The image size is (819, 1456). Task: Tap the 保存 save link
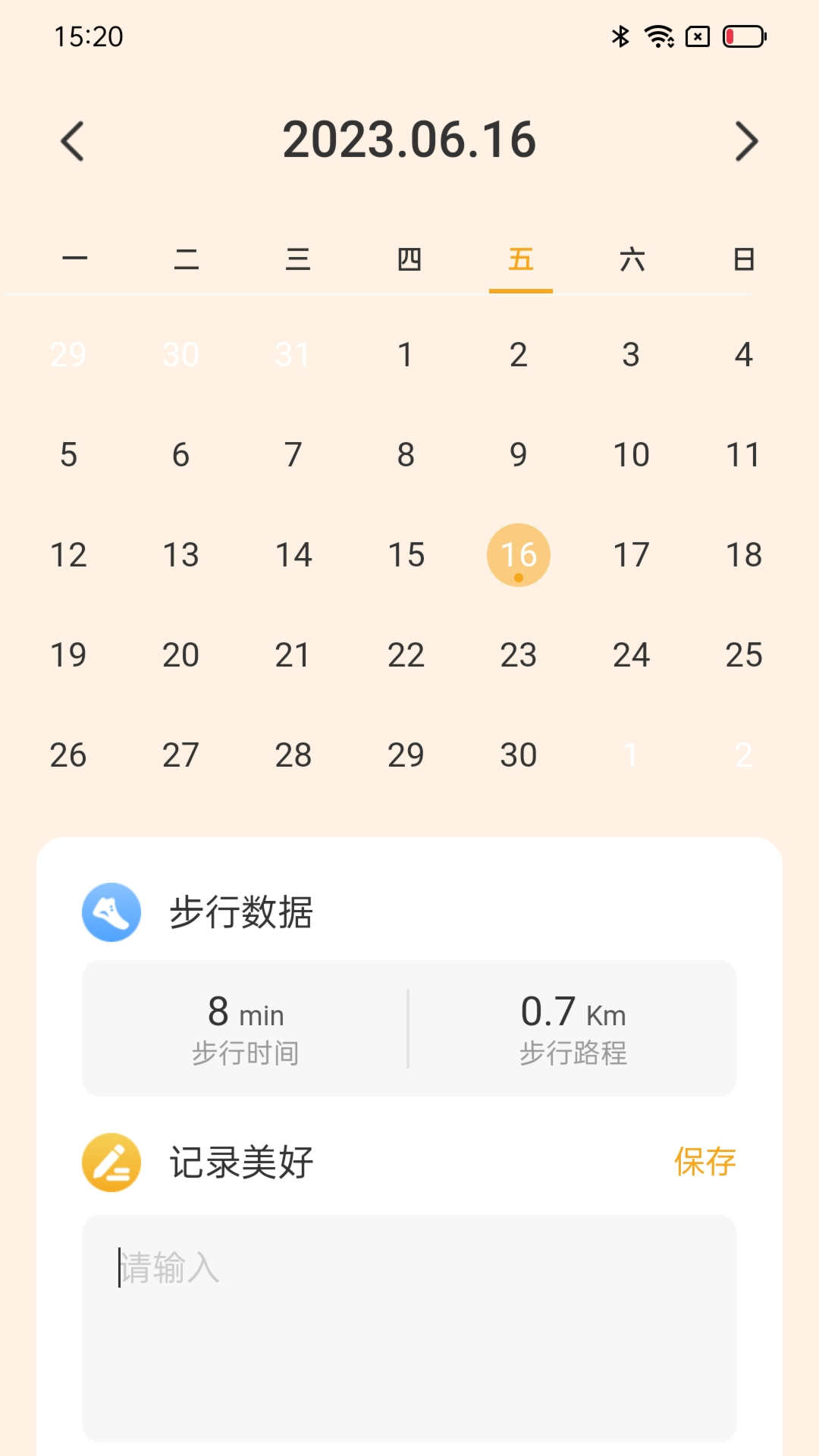705,1161
